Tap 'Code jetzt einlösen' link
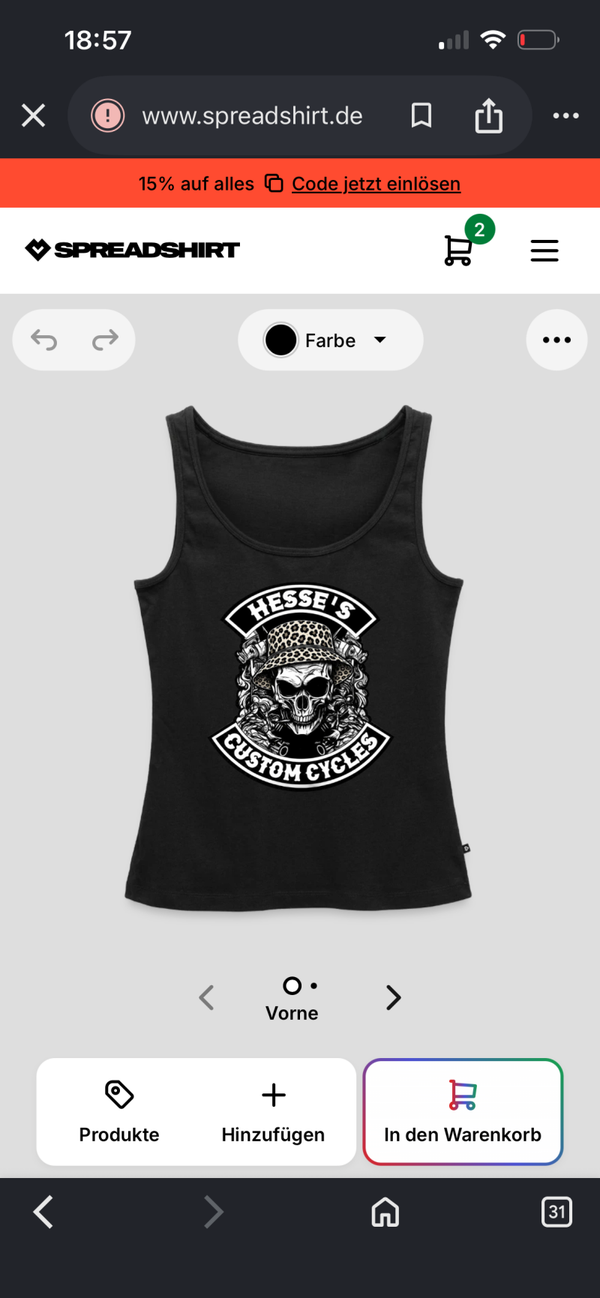The height and width of the screenshot is (1298, 600). click(376, 184)
